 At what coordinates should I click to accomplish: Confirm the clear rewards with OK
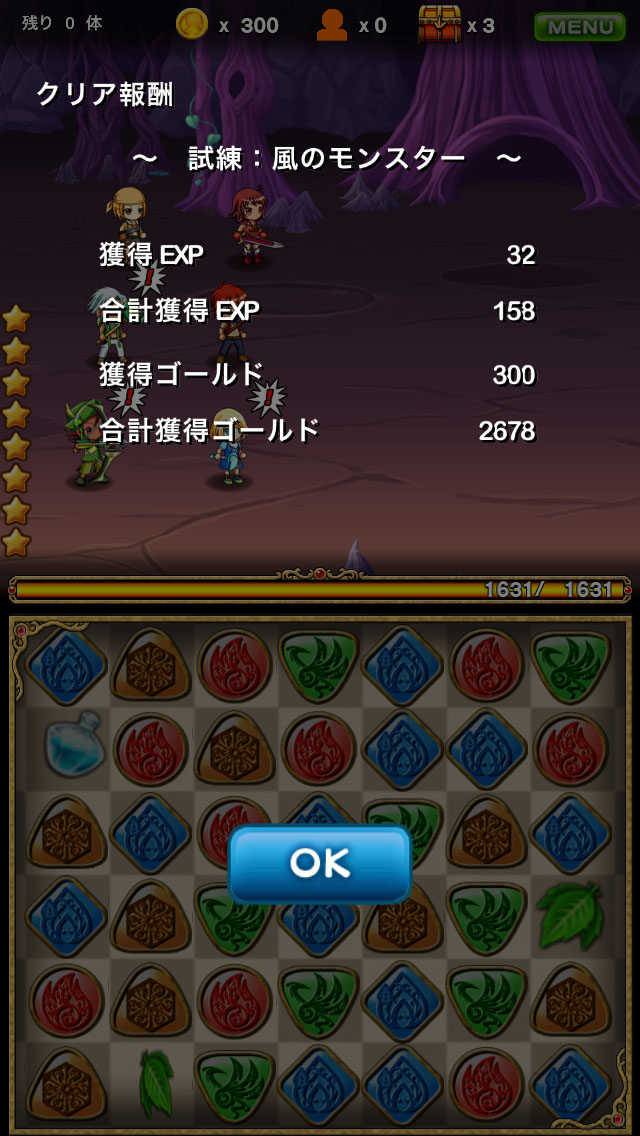319,863
